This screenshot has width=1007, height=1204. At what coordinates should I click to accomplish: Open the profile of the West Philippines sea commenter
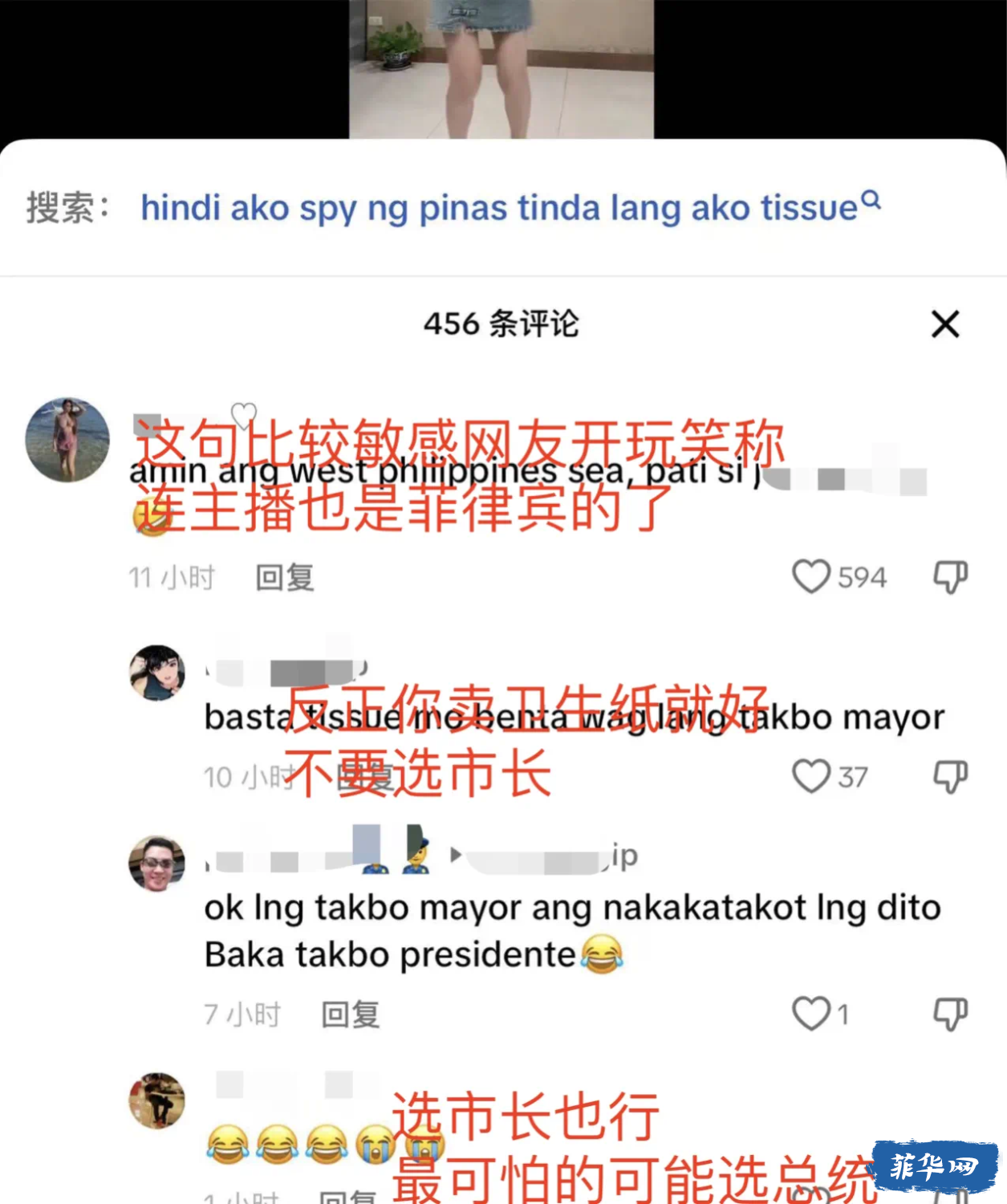coord(67,440)
